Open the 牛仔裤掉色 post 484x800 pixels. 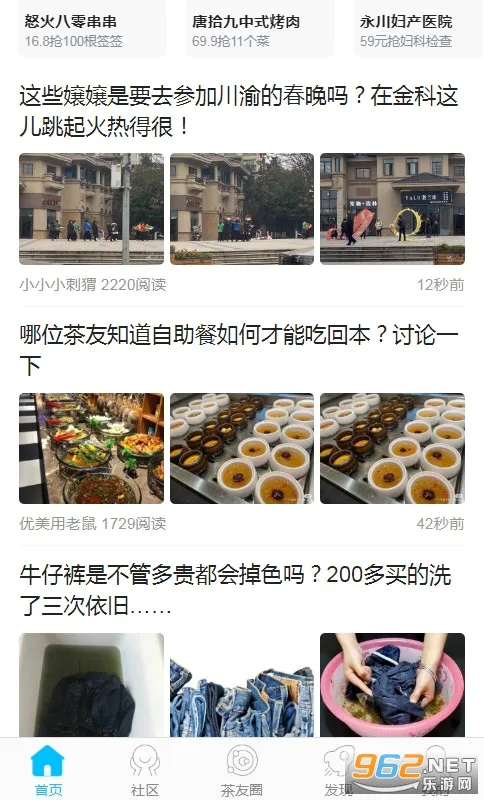point(236,590)
